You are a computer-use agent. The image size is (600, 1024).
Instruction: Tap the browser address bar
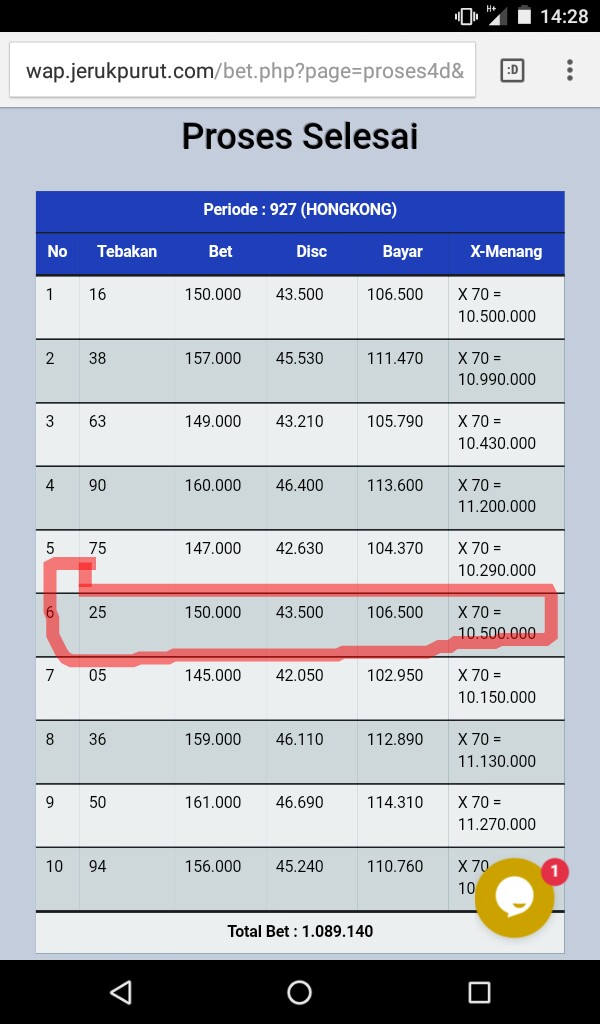[x=244, y=71]
